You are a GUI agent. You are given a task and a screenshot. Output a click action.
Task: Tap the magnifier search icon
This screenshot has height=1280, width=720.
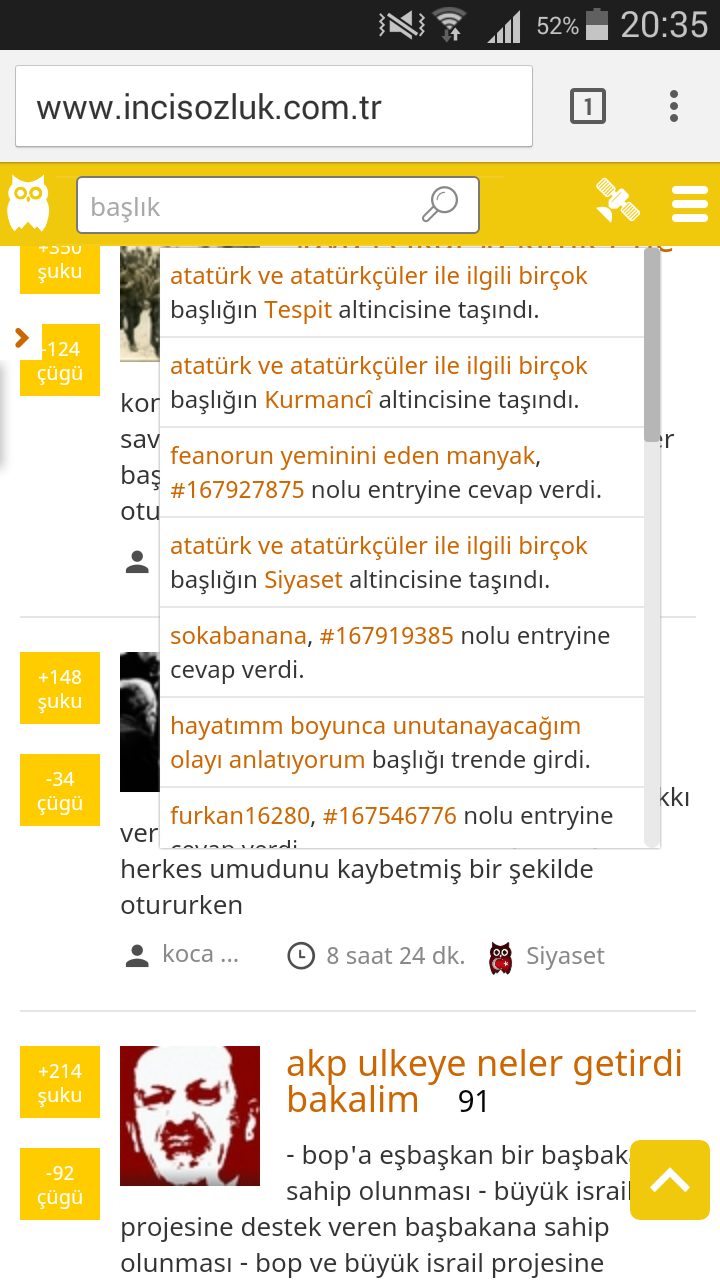439,205
